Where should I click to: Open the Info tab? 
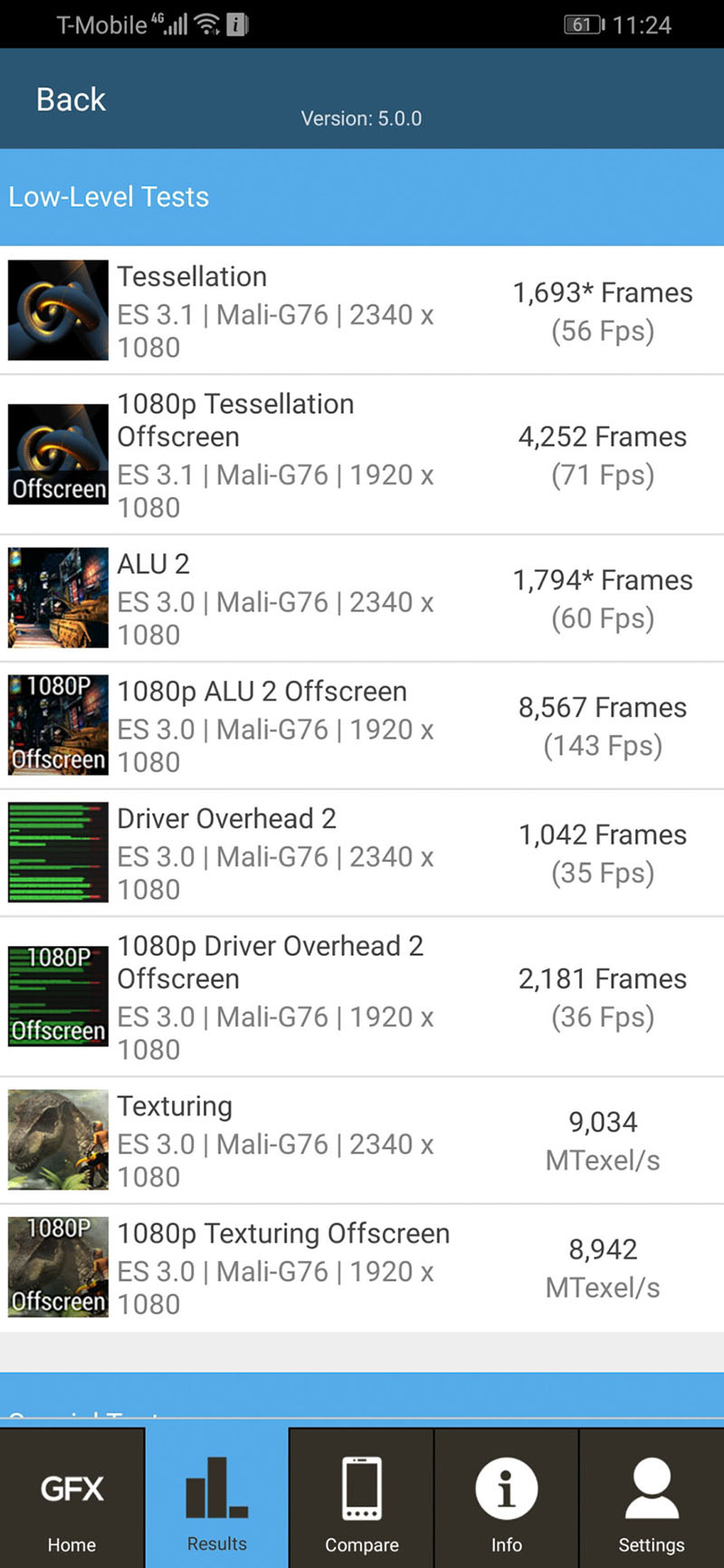506,1499
